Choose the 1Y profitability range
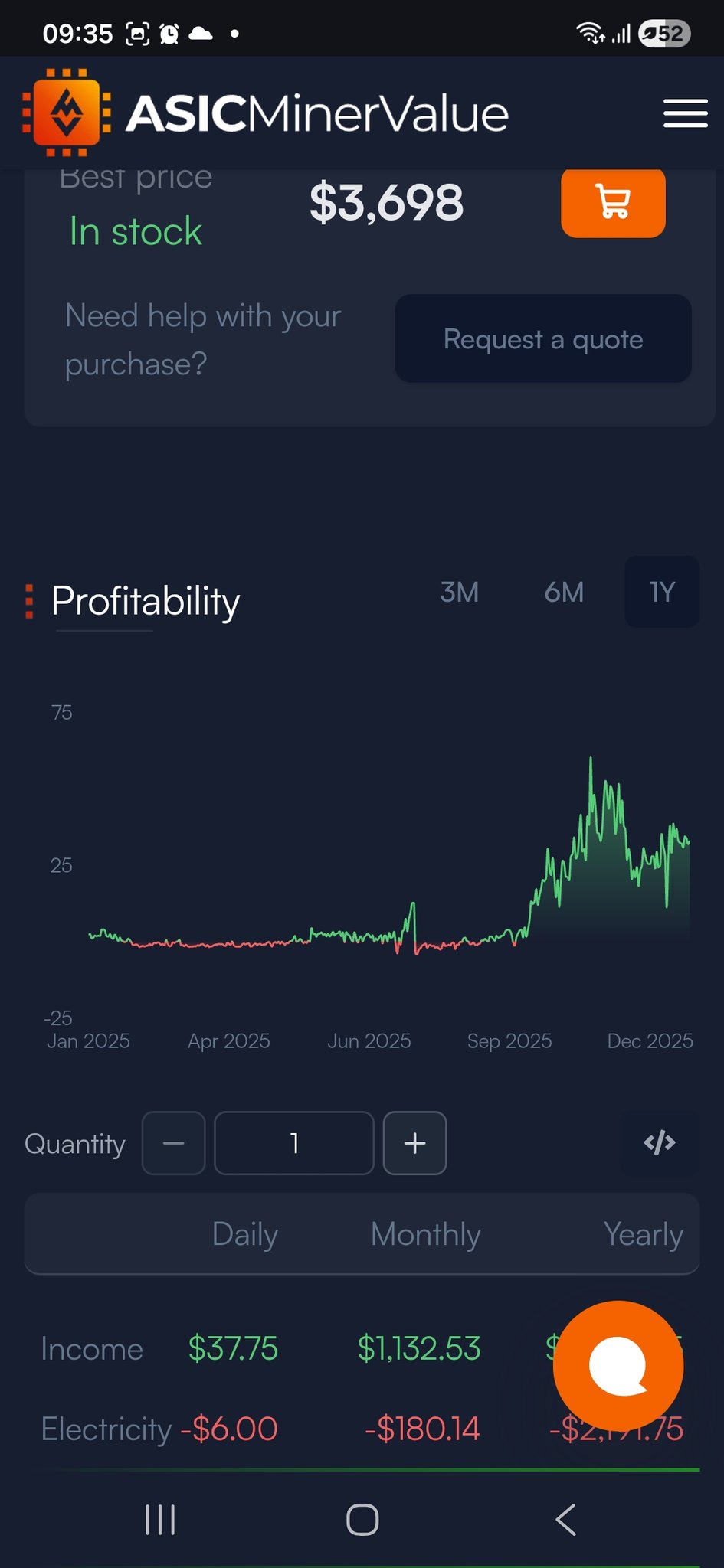Image resolution: width=724 pixels, height=1568 pixels. [x=662, y=592]
